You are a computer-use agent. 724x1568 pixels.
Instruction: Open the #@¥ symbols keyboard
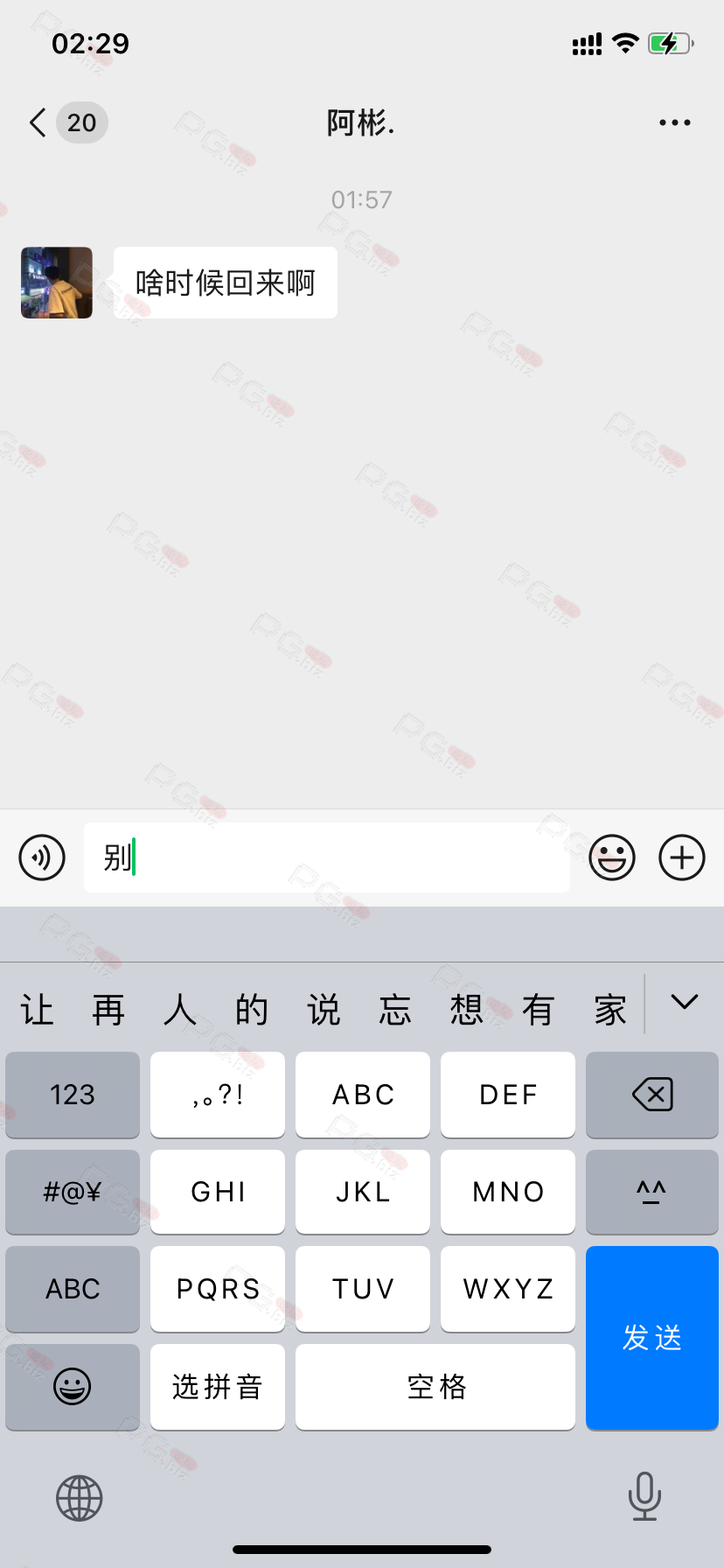(73, 1192)
